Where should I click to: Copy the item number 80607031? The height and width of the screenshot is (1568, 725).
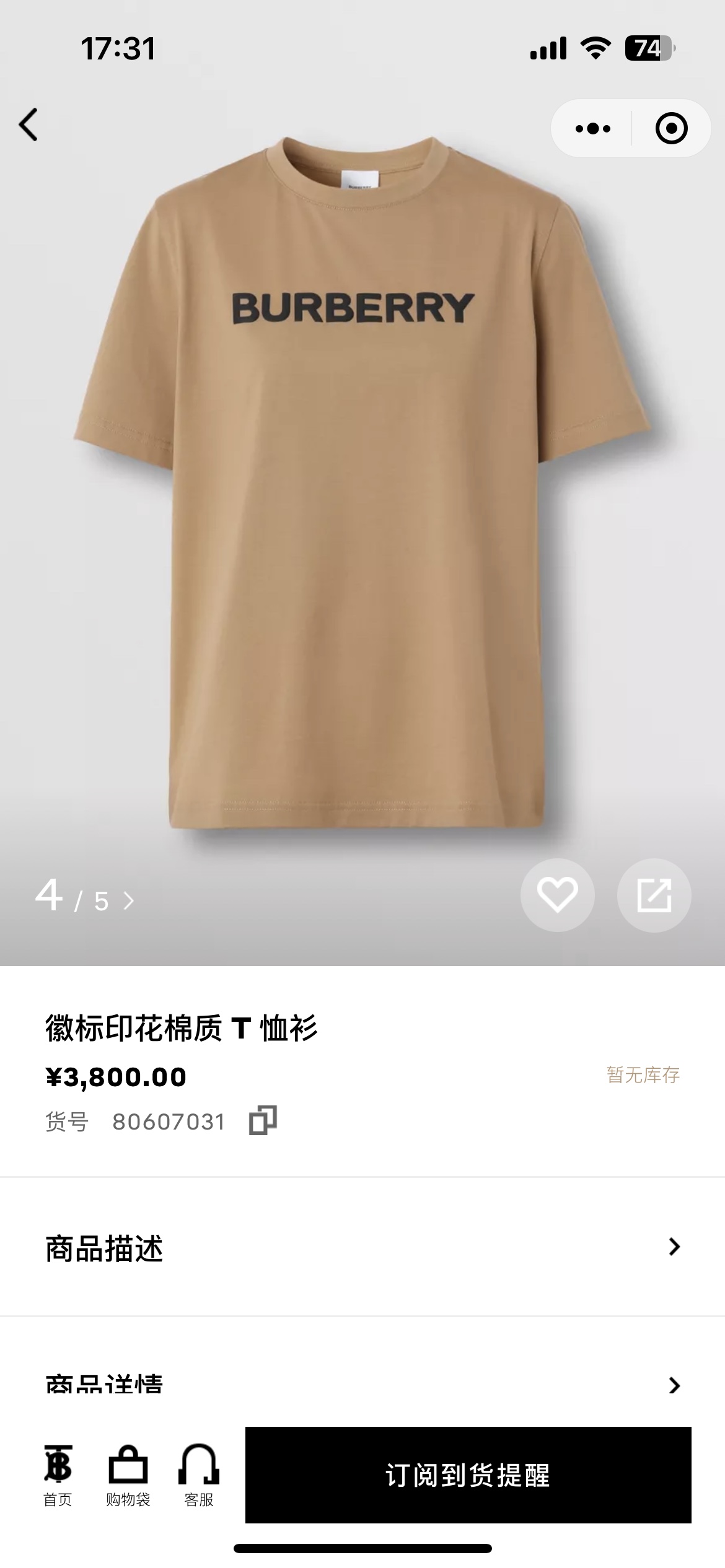tap(263, 1121)
